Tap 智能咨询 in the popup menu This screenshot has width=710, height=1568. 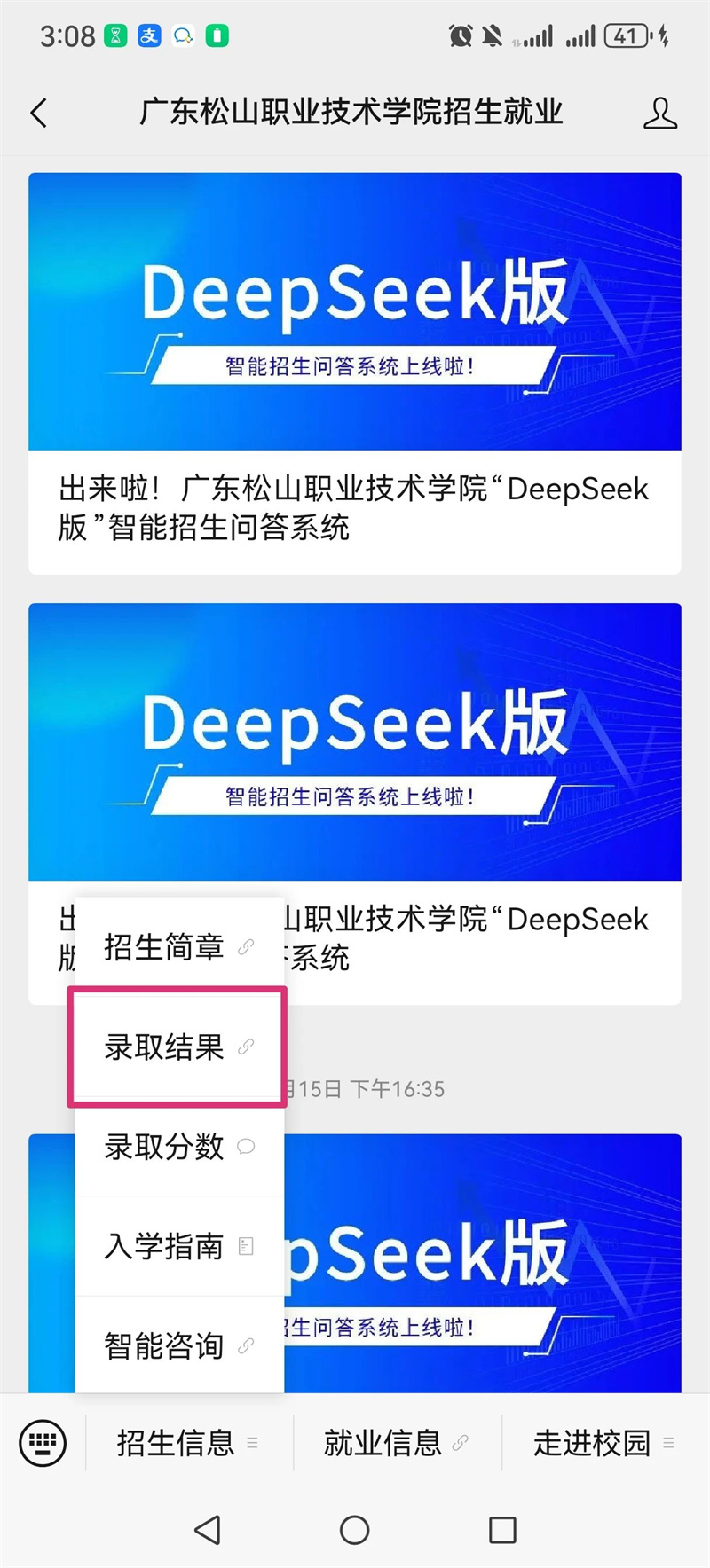click(177, 1345)
